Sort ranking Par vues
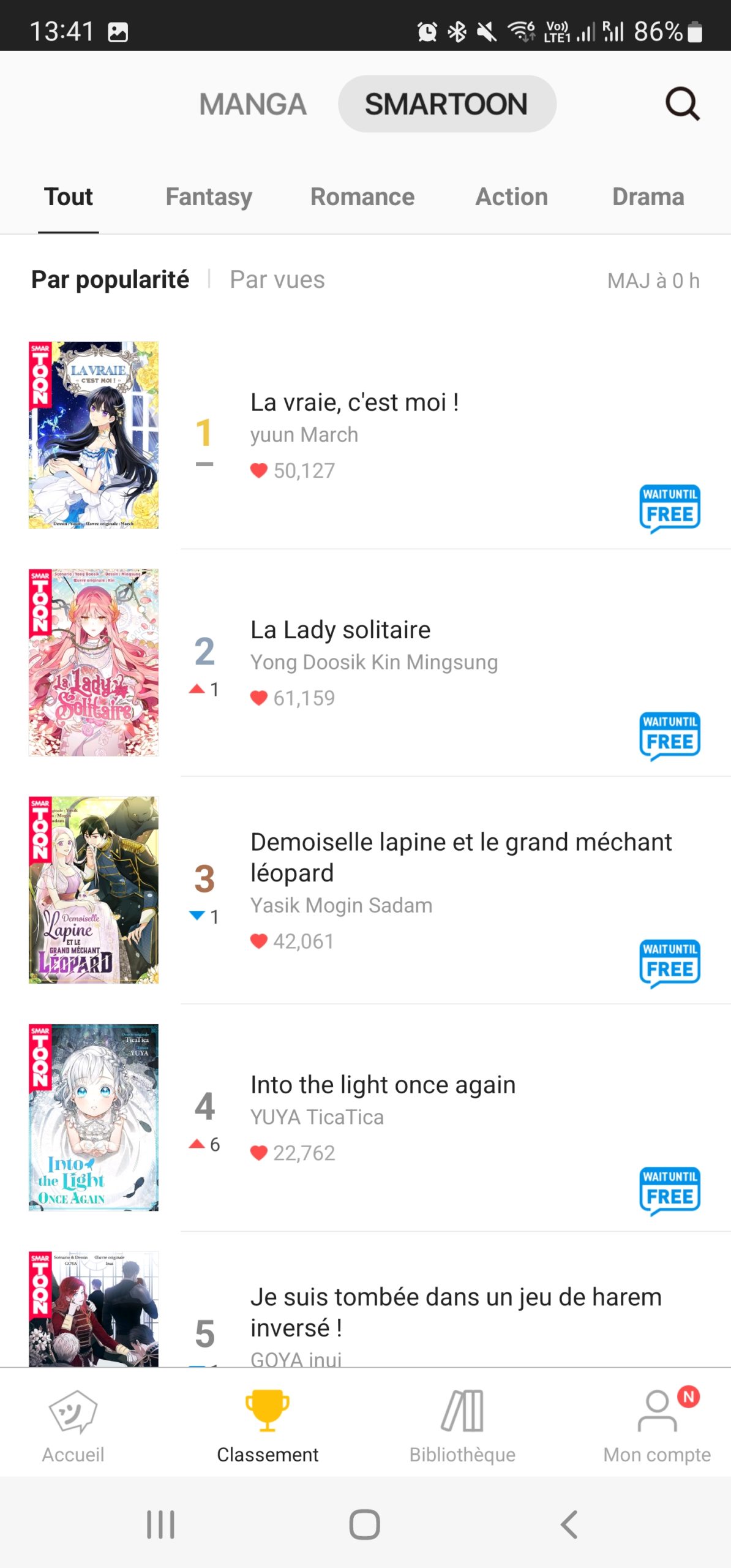 point(277,280)
